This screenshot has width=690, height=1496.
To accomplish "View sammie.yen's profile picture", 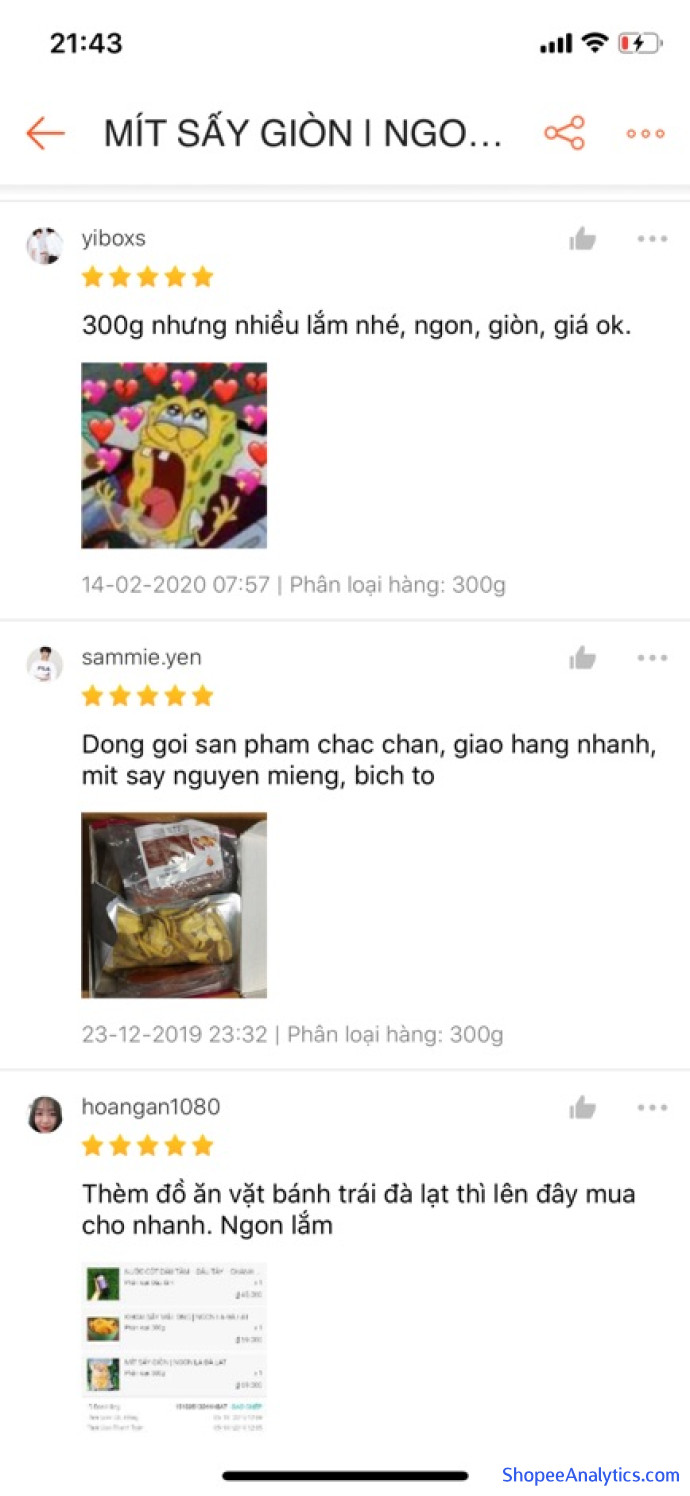I will click(45, 664).
